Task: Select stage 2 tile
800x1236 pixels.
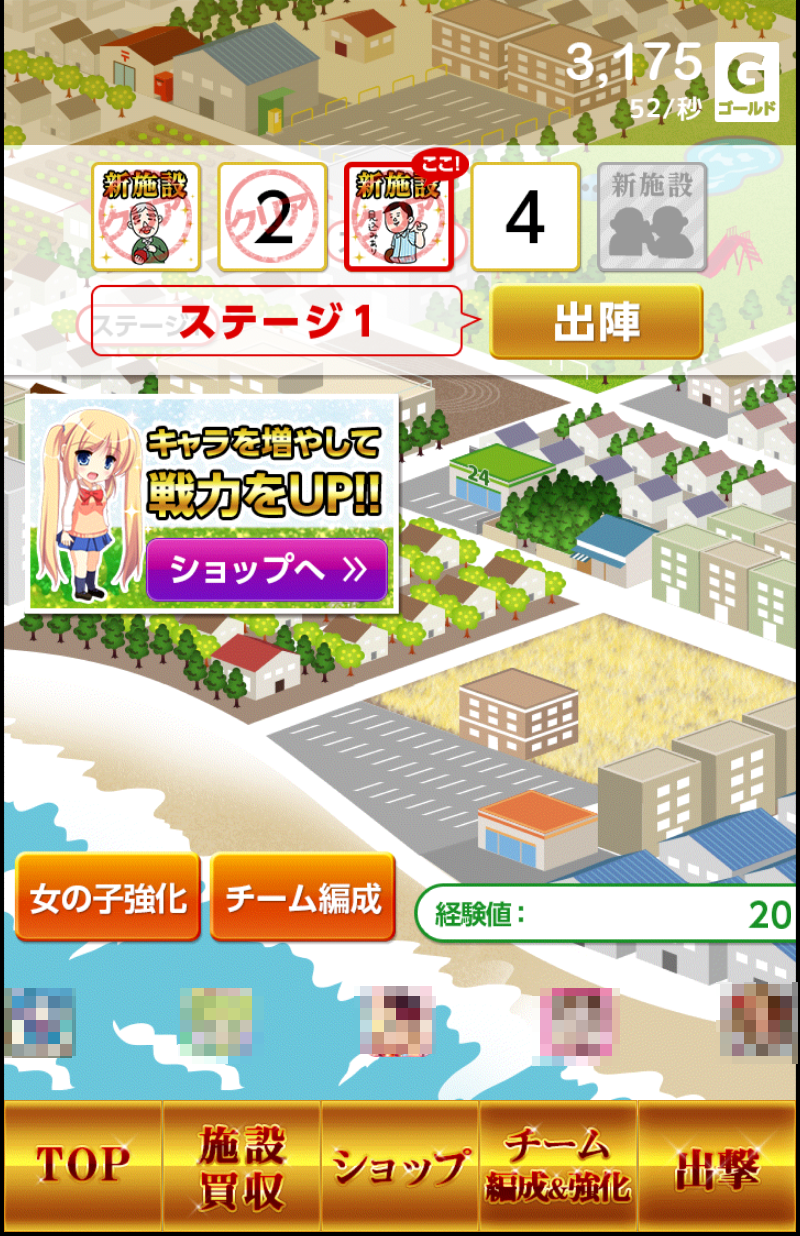Action: [x=272, y=217]
